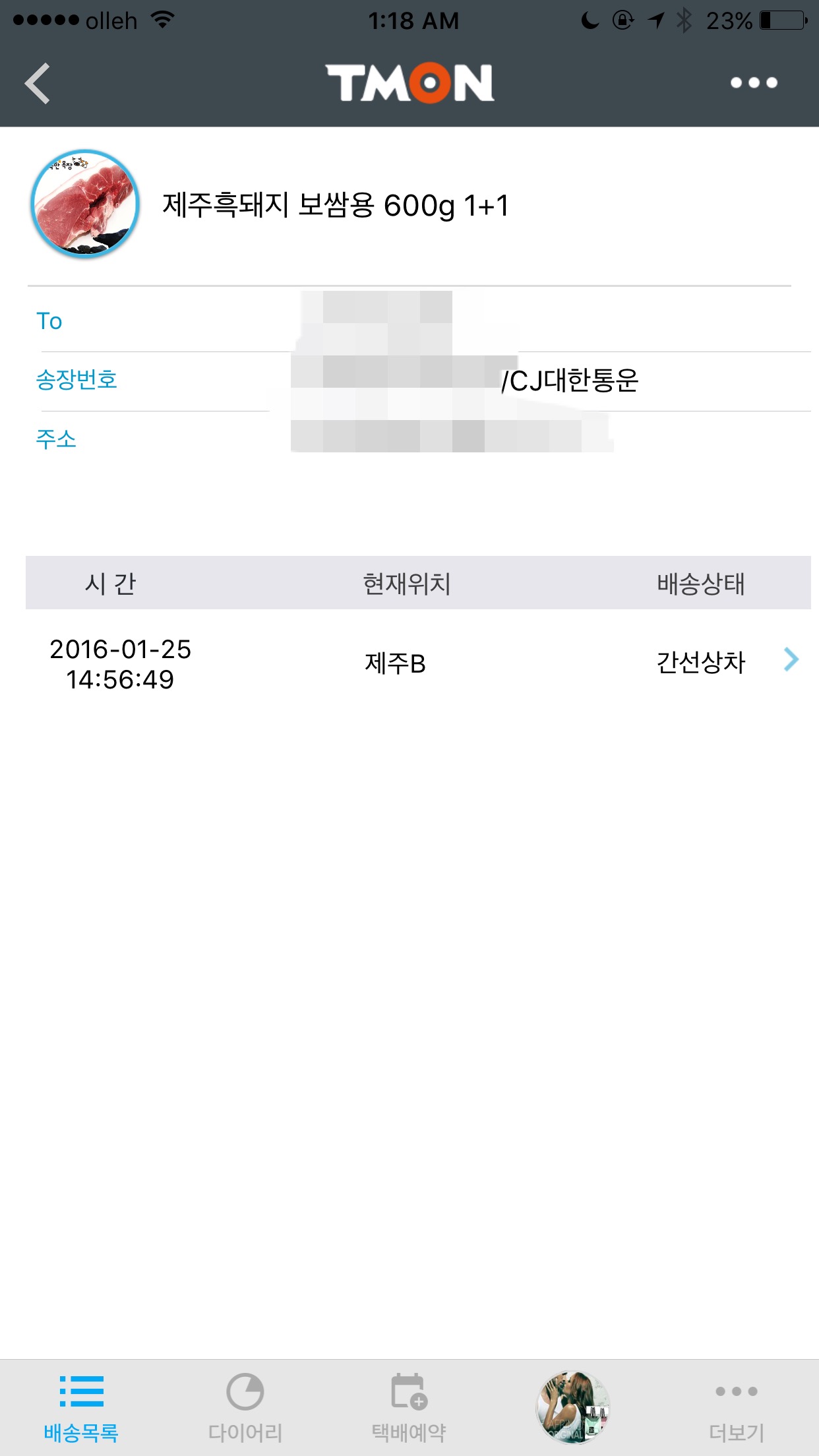Open the three-dot overflow menu
Viewport: 819px width, 1456px height.
click(x=754, y=83)
